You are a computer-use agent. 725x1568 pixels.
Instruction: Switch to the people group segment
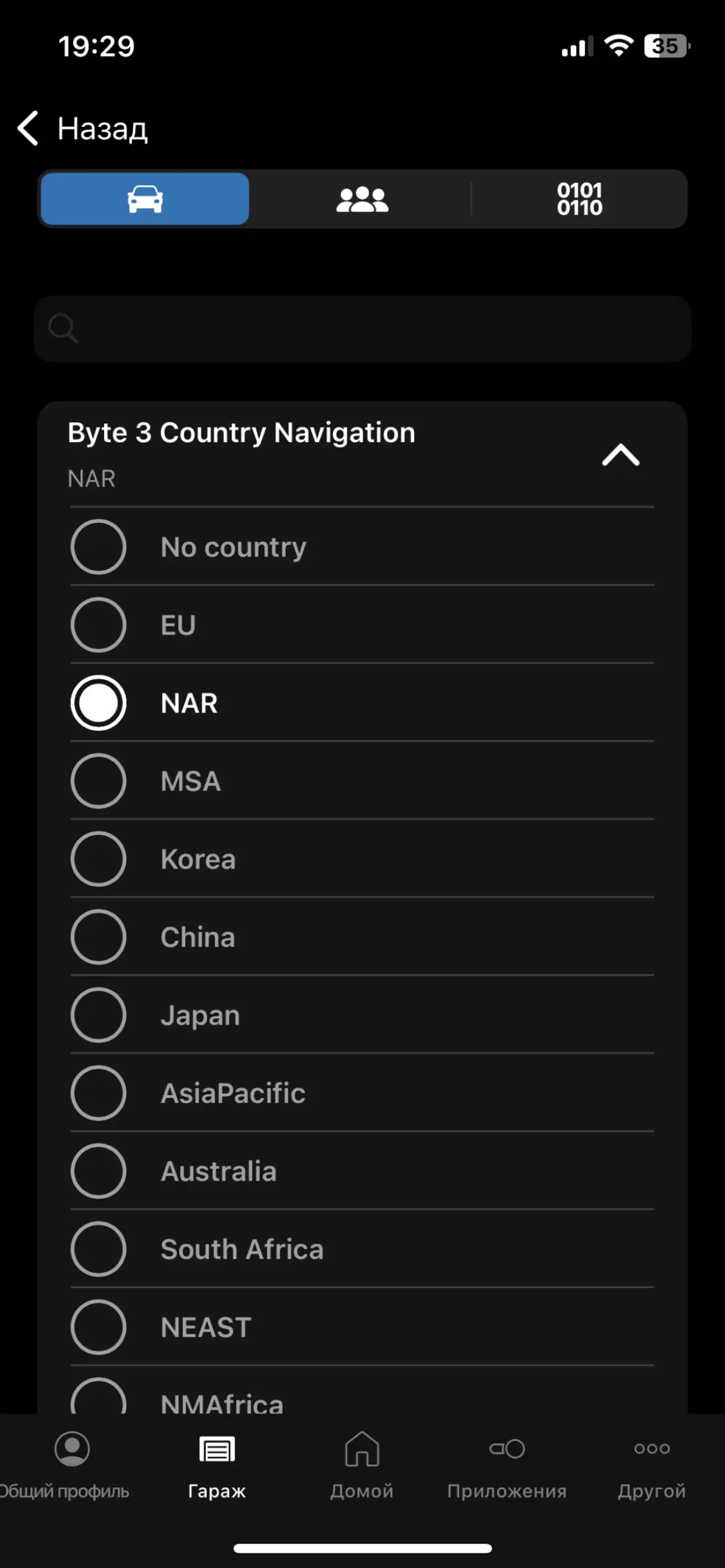pyautogui.click(x=361, y=199)
